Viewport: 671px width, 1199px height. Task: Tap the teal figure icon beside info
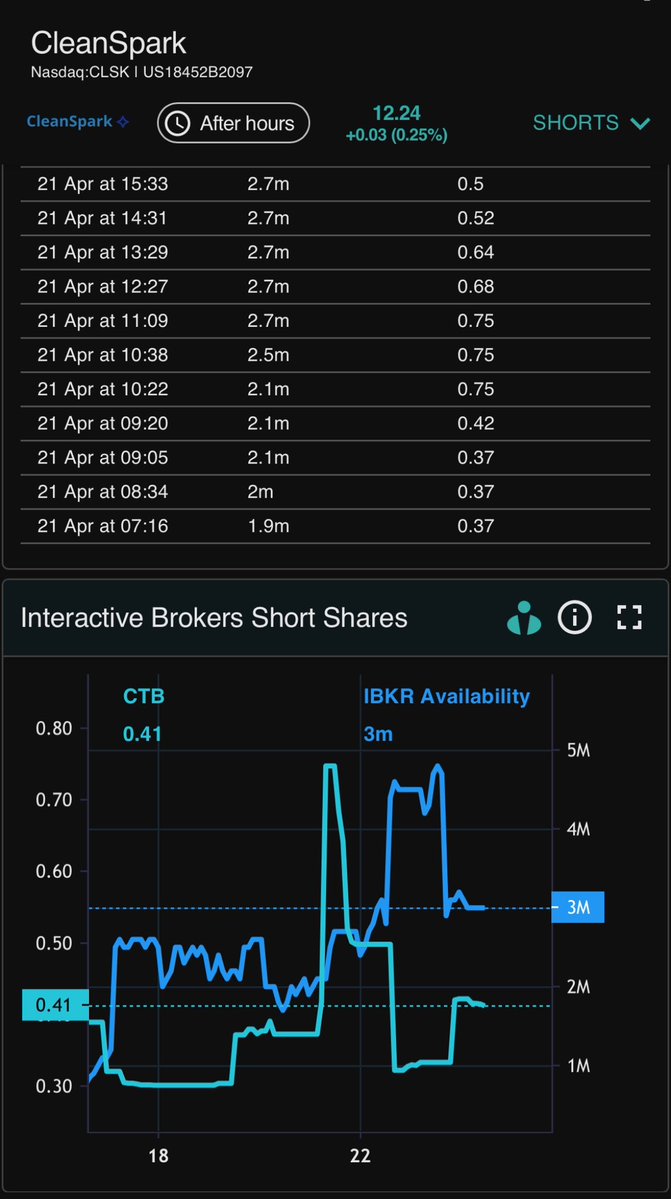click(523, 618)
